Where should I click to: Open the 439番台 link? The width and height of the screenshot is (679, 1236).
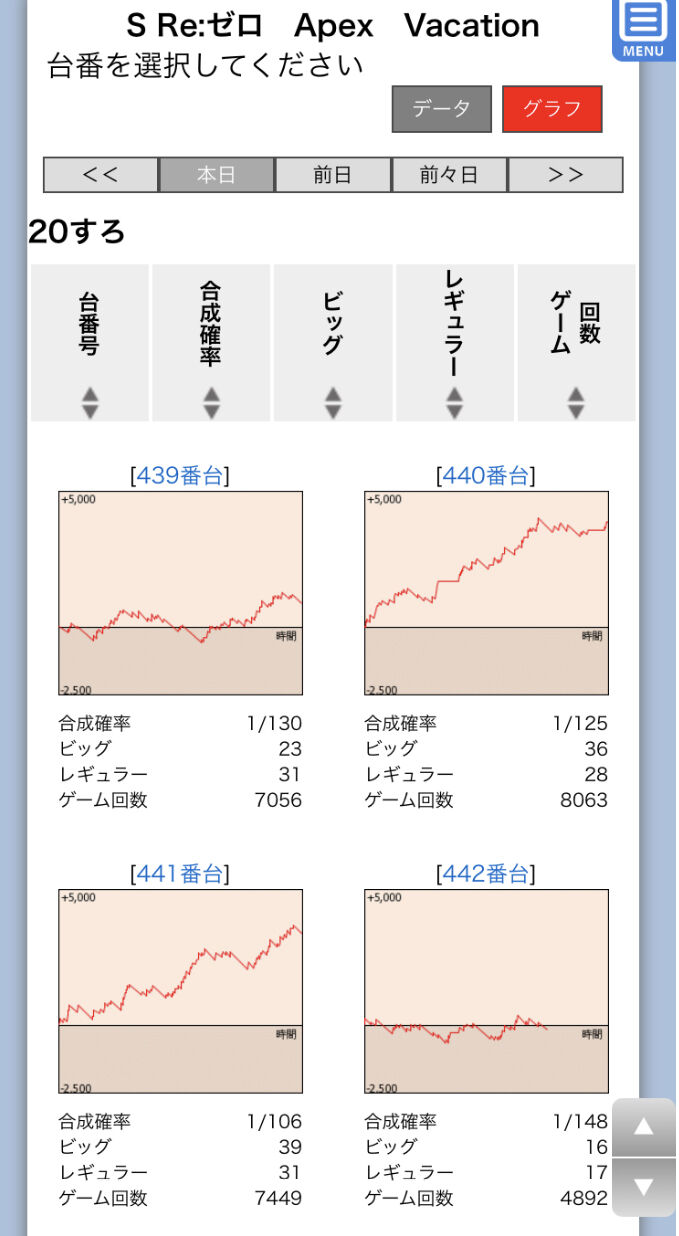tap(180, 476)
